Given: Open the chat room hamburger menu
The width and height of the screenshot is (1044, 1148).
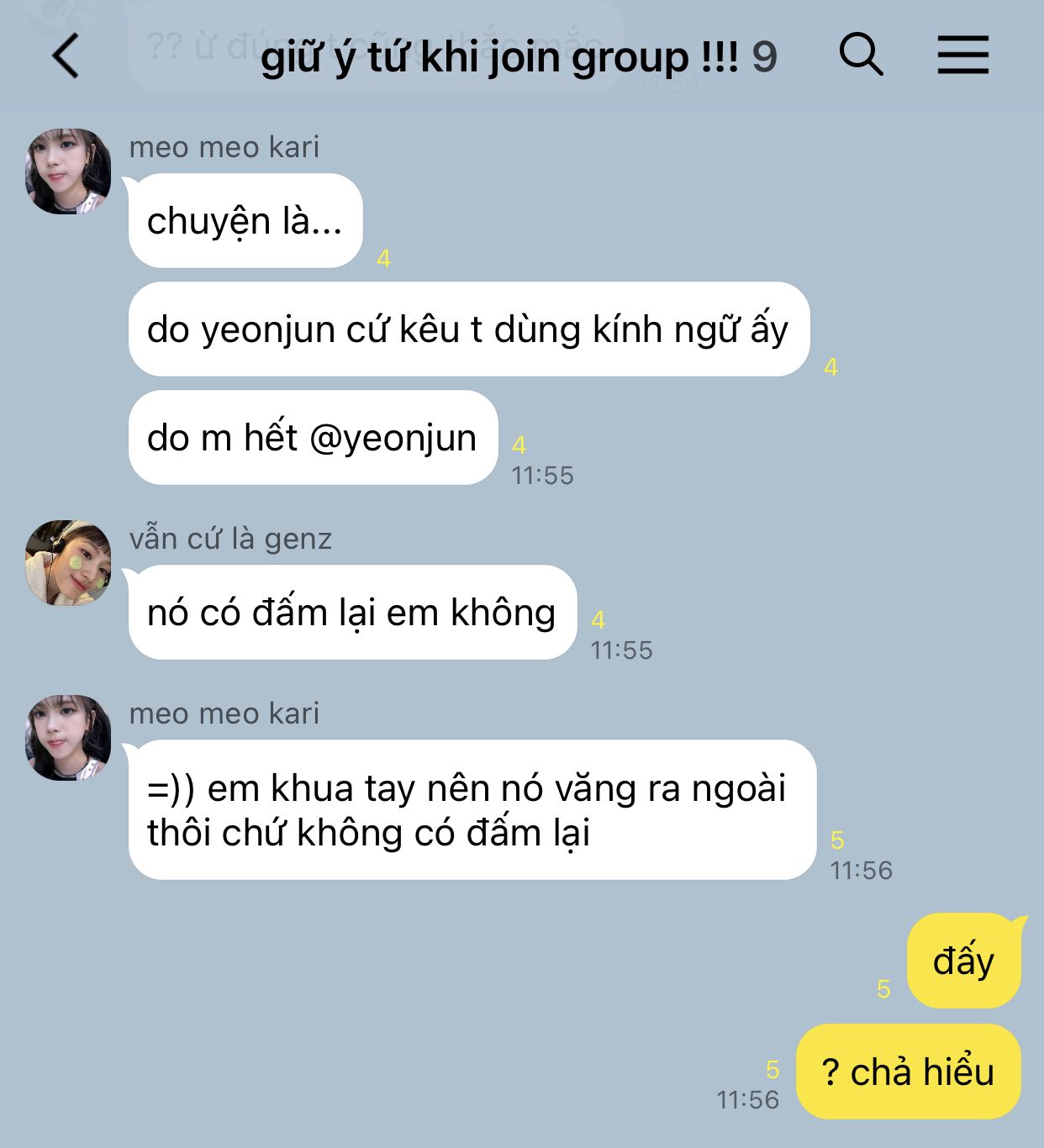Looking at the screenshot, I should (x=962, y=55).
